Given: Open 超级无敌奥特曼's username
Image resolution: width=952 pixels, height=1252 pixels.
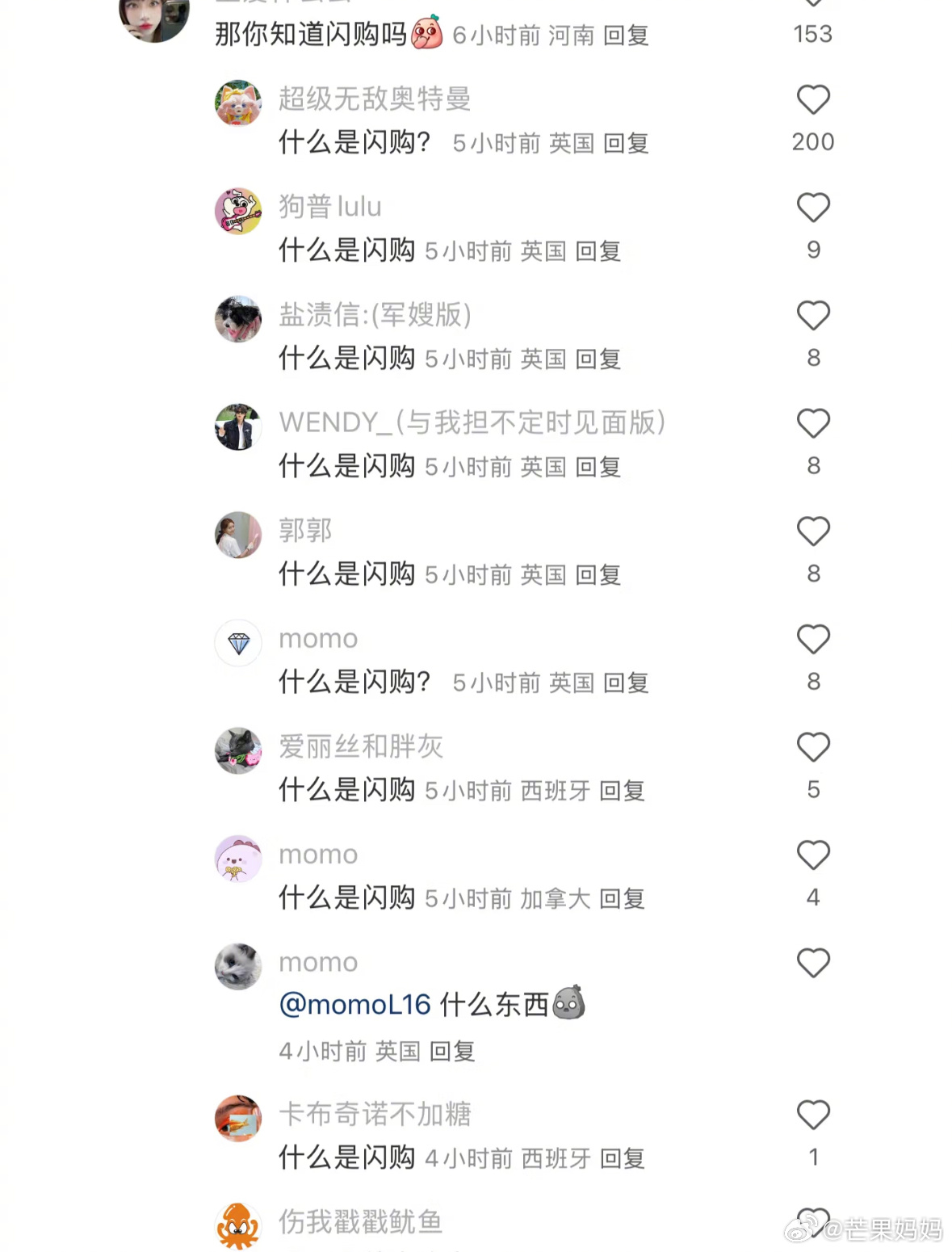Looking at the screenshot, I should coord(375,99).
